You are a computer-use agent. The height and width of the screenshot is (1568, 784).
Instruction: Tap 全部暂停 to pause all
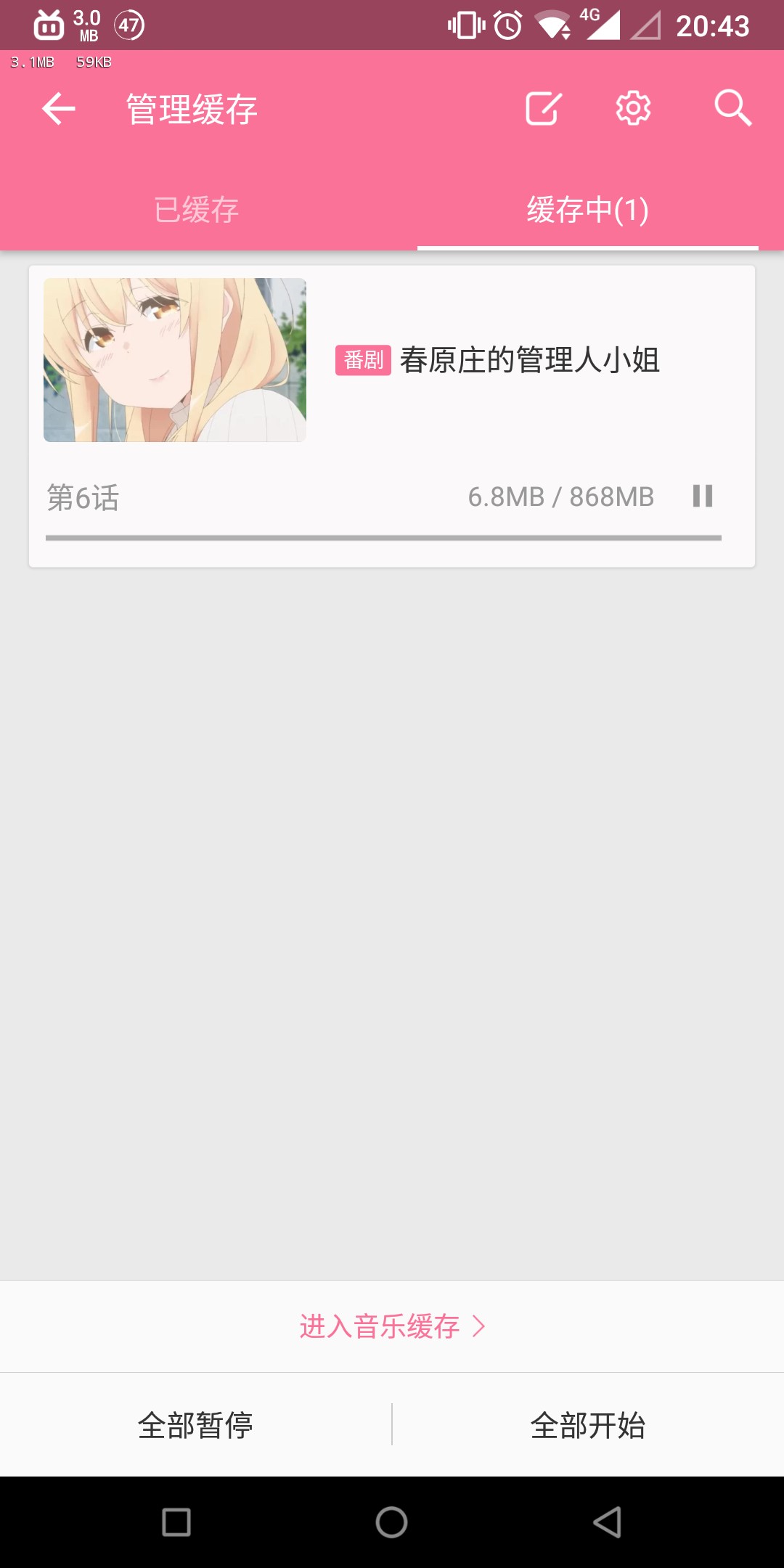196,1425
